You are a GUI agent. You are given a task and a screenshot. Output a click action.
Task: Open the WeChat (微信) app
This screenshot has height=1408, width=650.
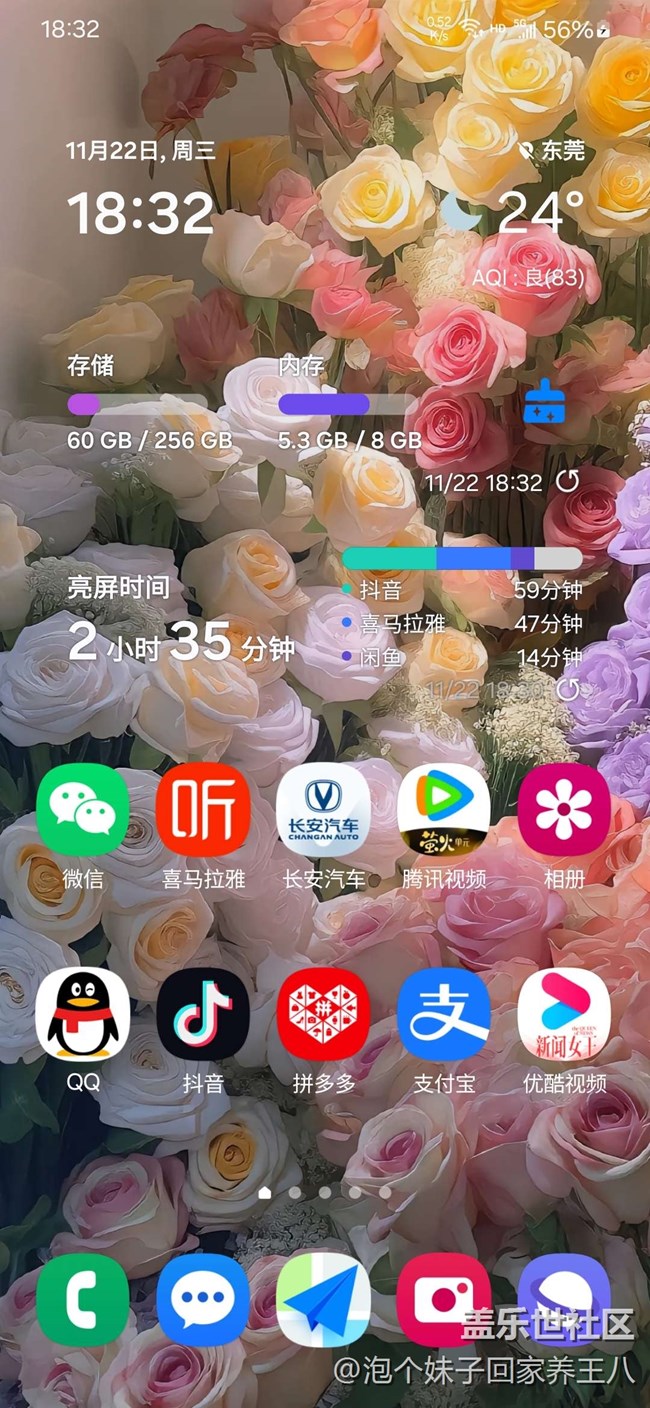pyautogui.click(x=82, y=809)
